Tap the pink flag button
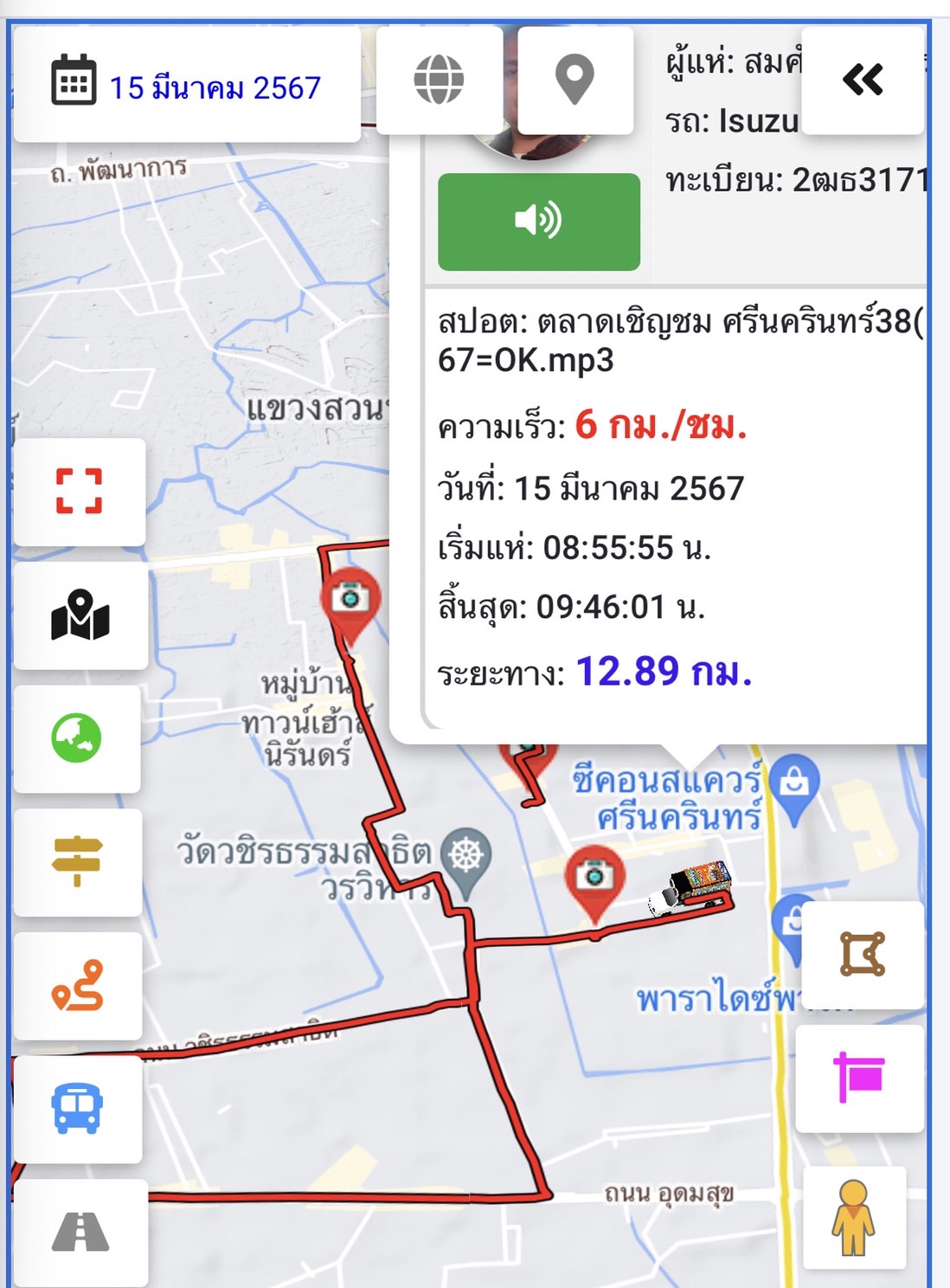 tap(860, 1078)
